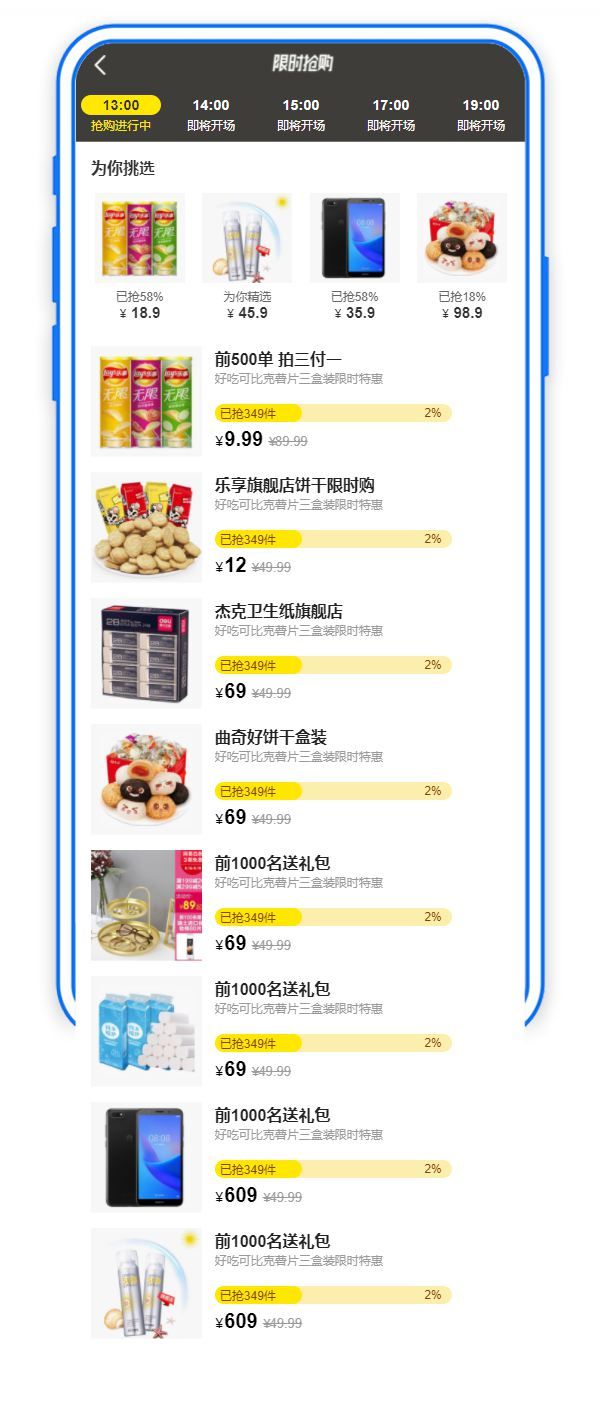Open the 前1000名送礼包 deal showing paper rolls
The height and width of the screenshot is (1405, 600).
(146, 1031)
